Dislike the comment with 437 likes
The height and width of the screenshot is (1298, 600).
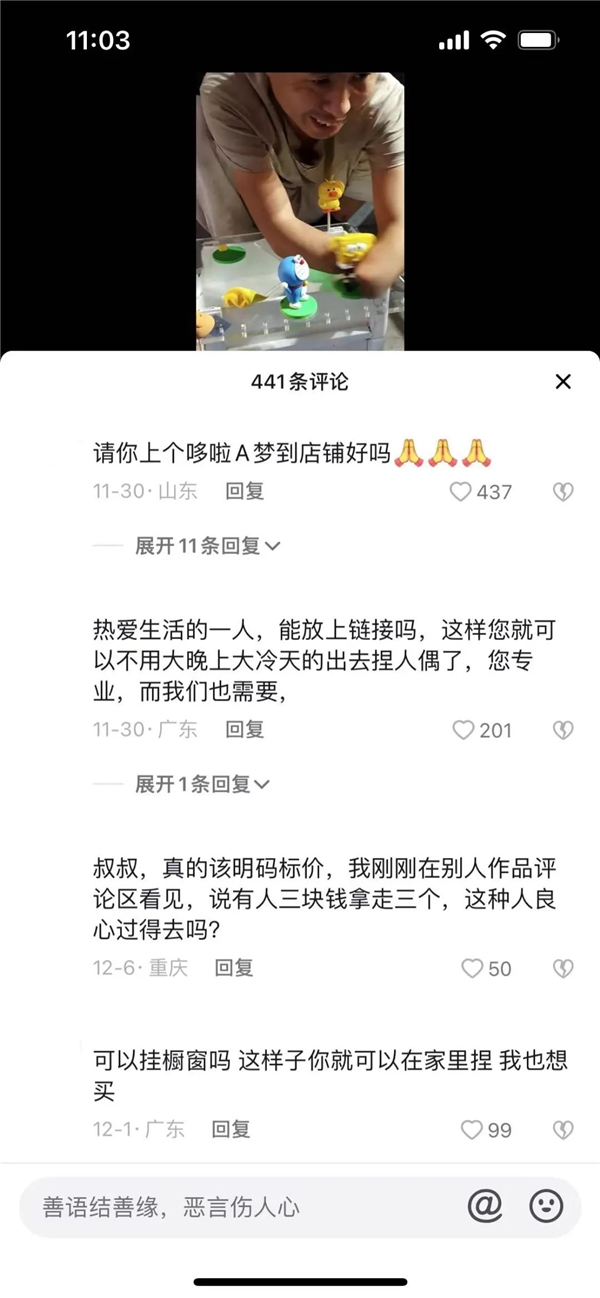[x=563, y=492]
